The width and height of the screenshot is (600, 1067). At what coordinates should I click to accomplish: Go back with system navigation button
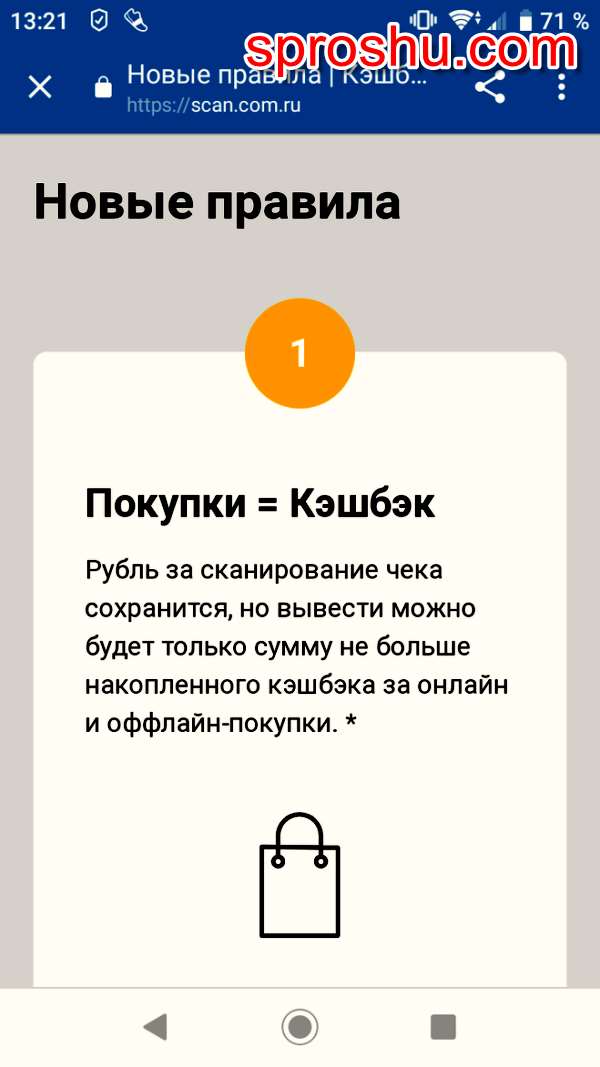click(x=155, y=1026)
